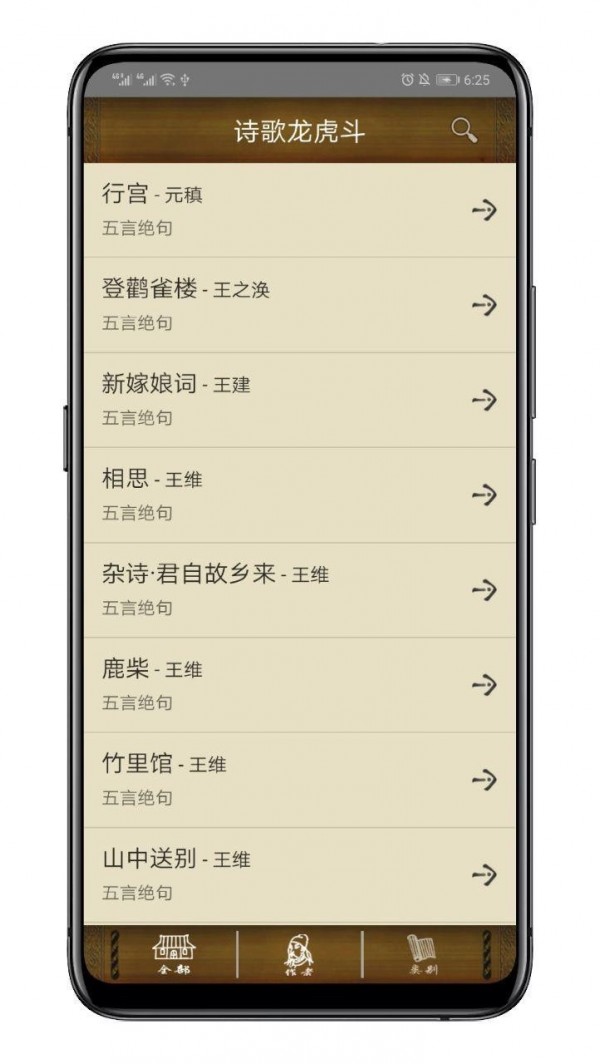The height and width of the screenshot is (1064, 600).
Task: Open 登鹳雀楼 by 王之涣
Action: (x=299, y=305)
